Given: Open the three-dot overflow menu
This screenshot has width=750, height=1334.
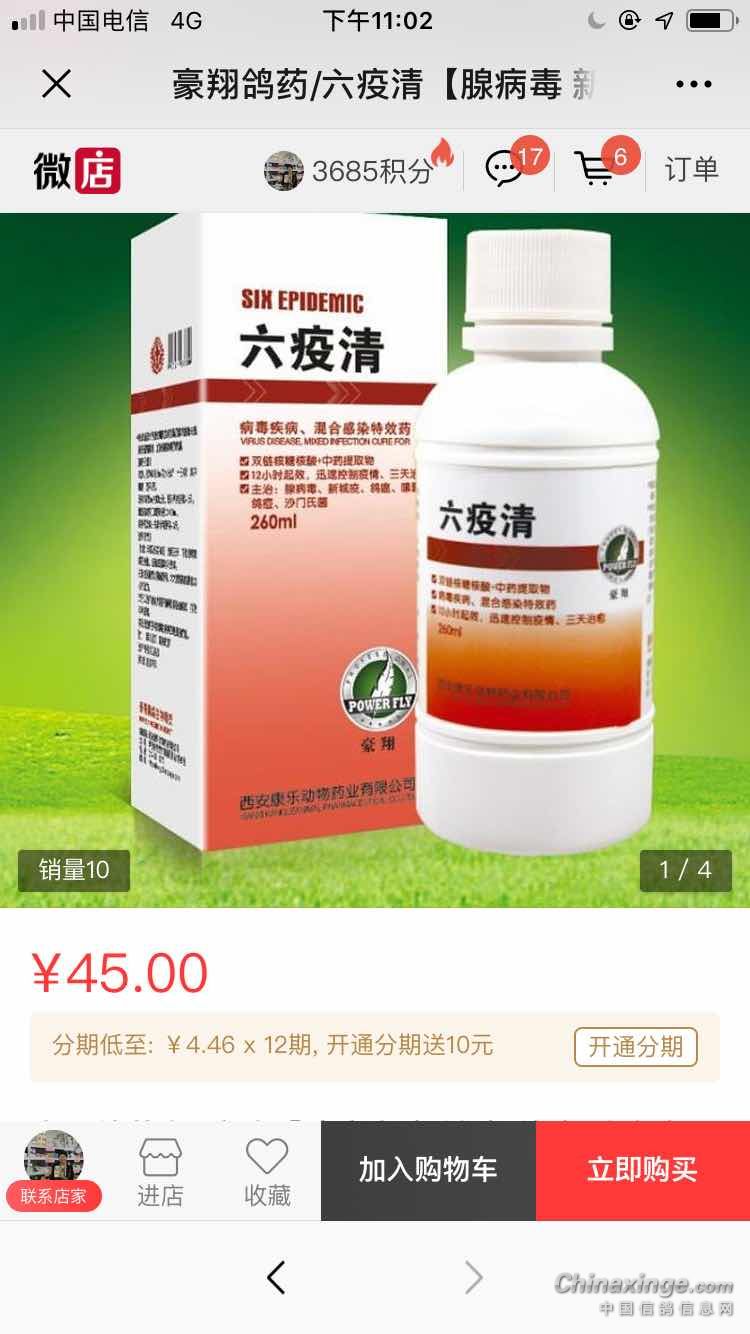Looking at the screenshot, I should click(693, 85).
